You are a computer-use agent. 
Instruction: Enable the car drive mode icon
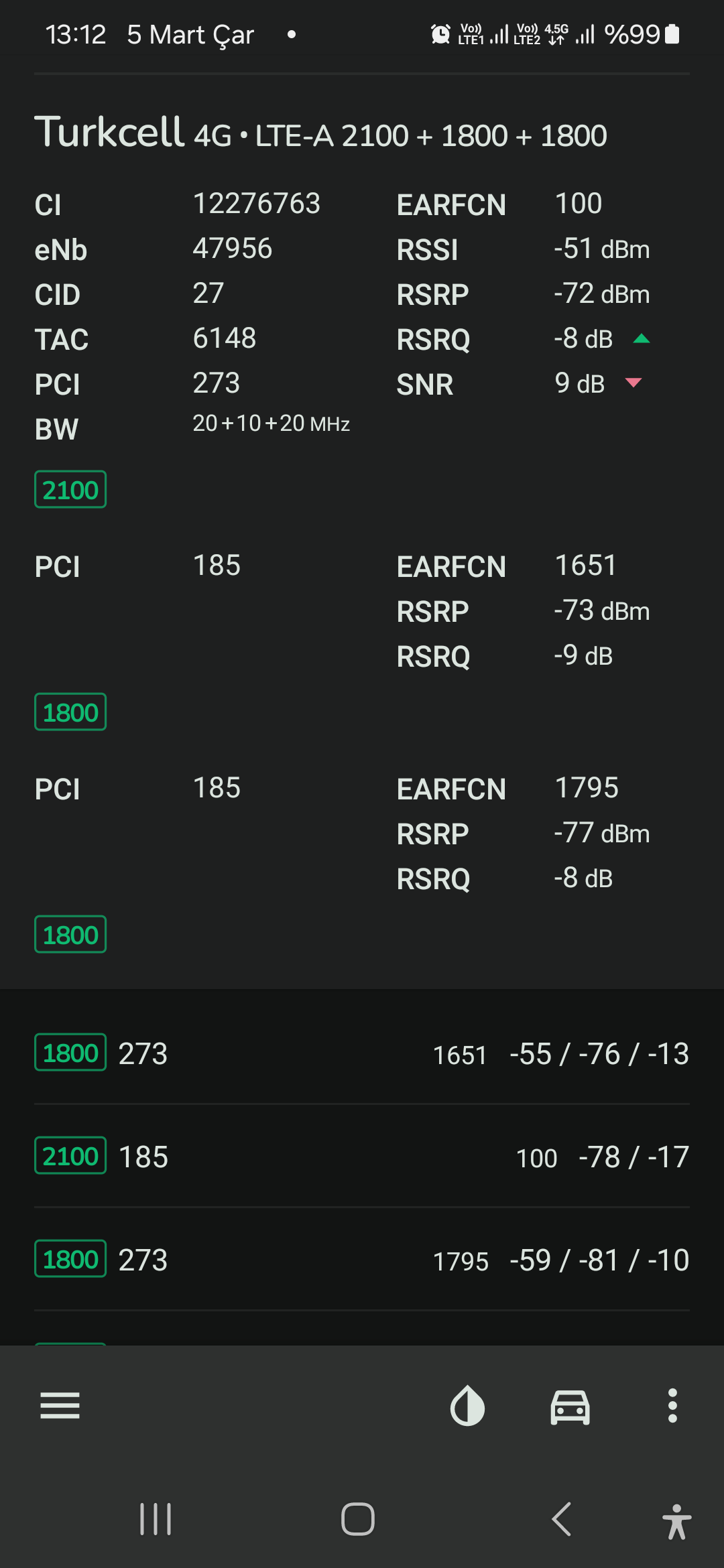pos(570,1406)
